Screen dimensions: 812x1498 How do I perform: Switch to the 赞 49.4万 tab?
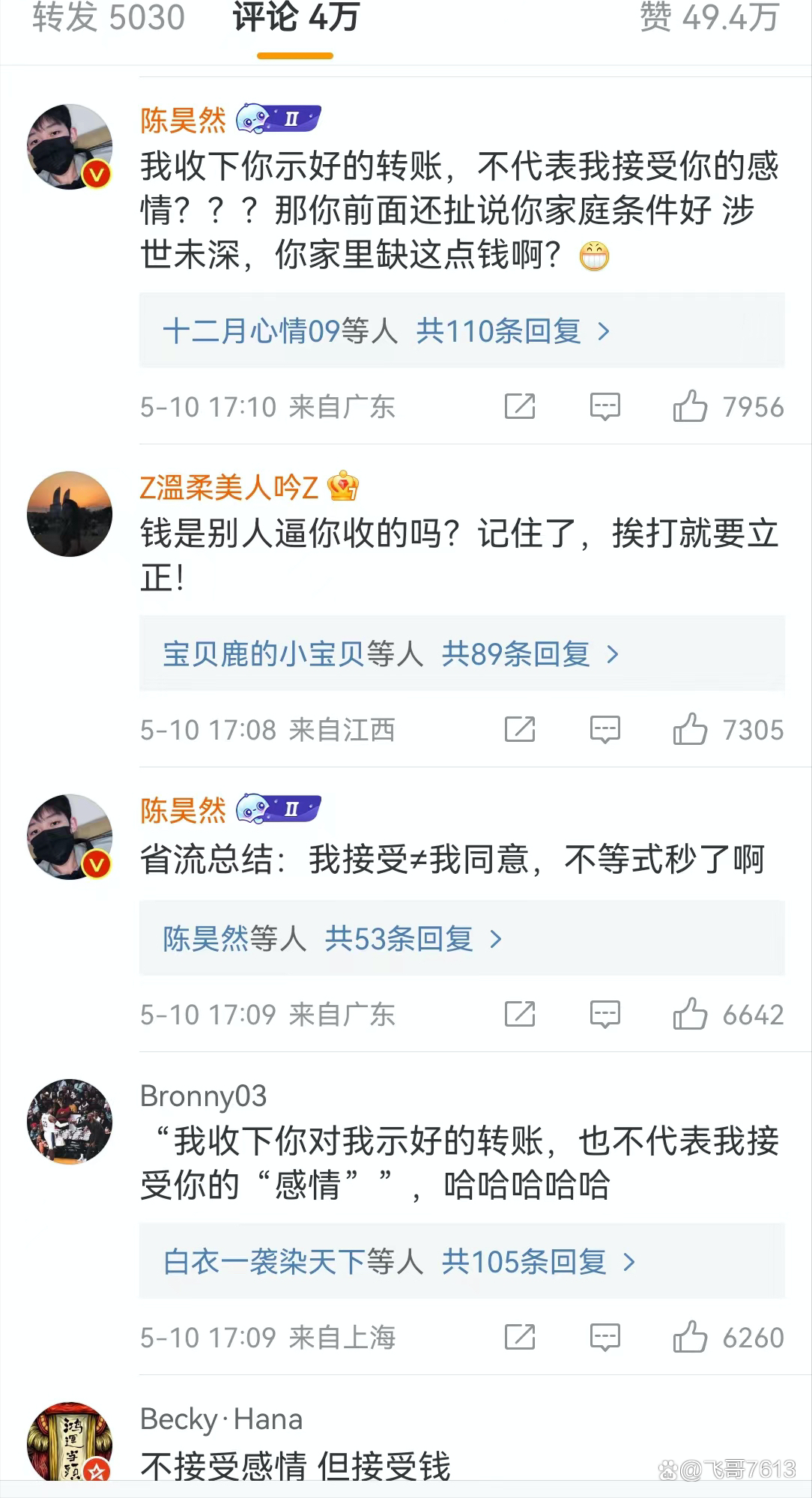(709, 18)
